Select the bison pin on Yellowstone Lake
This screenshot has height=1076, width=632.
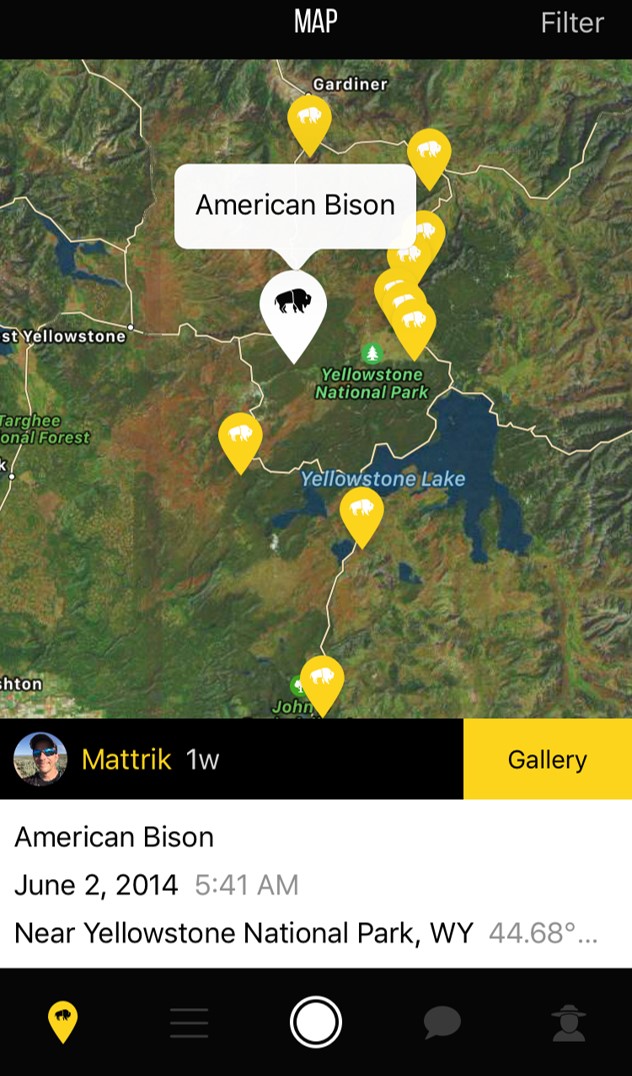361,512
